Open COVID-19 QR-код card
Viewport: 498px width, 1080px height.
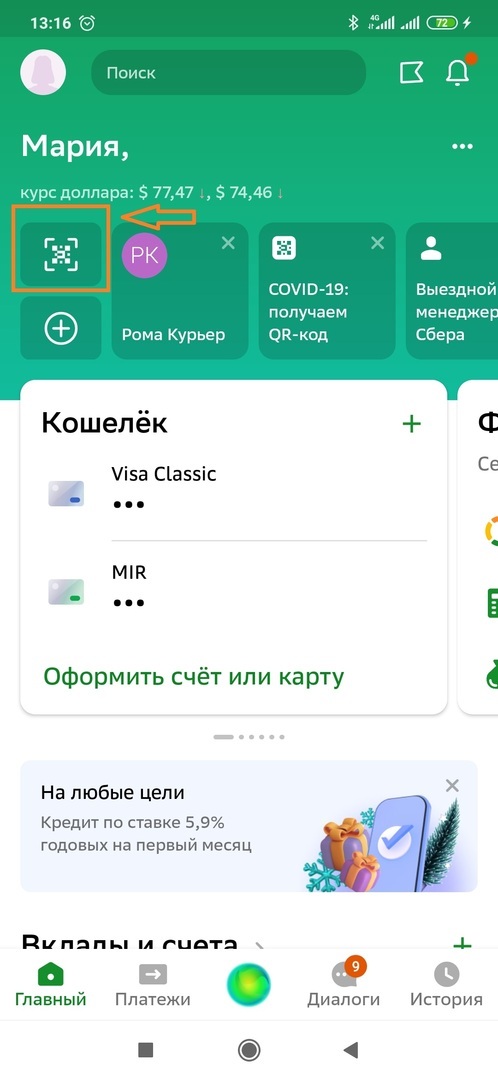point(327,291)
